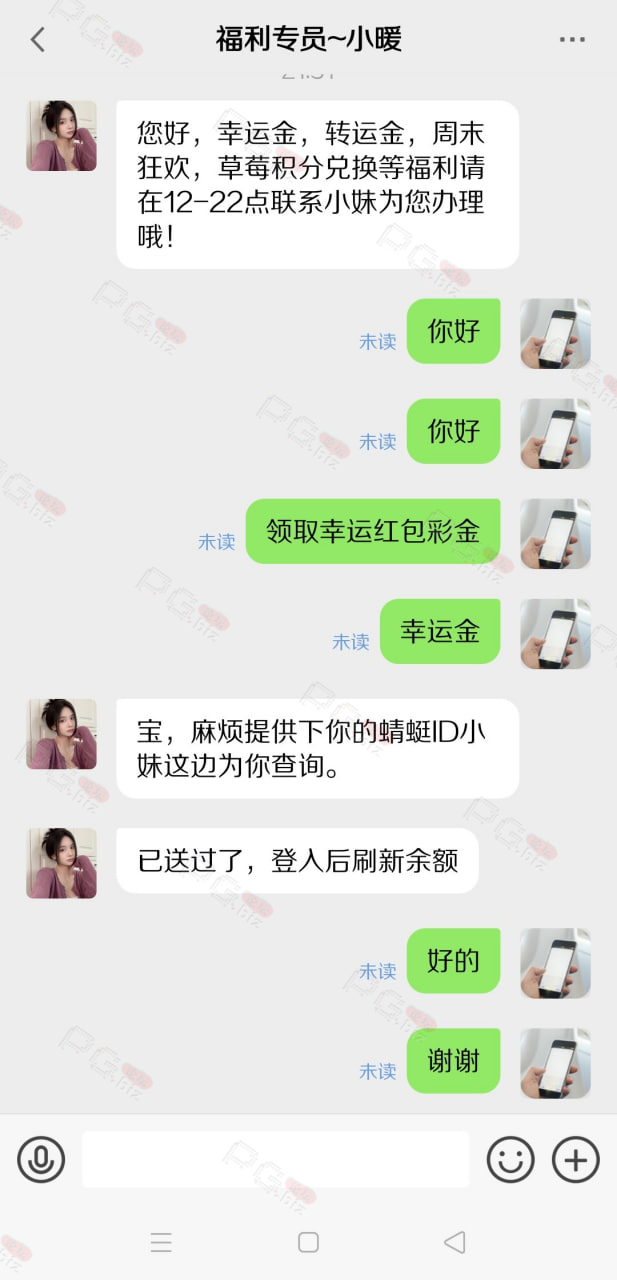The image size is (617, 1280).
Task: Open recent apps from navigation bar
Action: [x=161, y=1242]
